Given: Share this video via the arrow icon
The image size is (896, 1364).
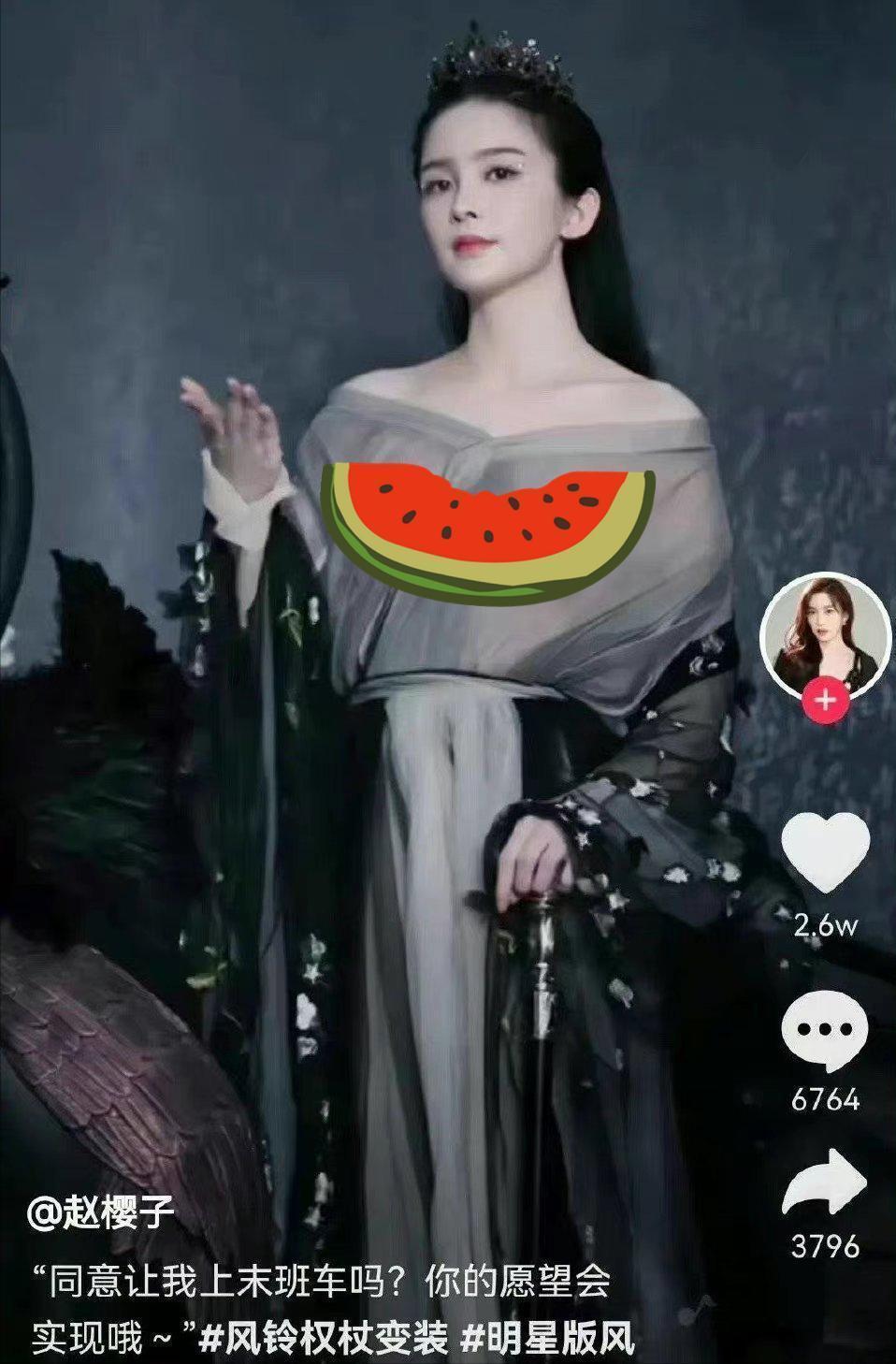Looking at the screenshot, I should pyautogui.click(x=824, y=1182).
